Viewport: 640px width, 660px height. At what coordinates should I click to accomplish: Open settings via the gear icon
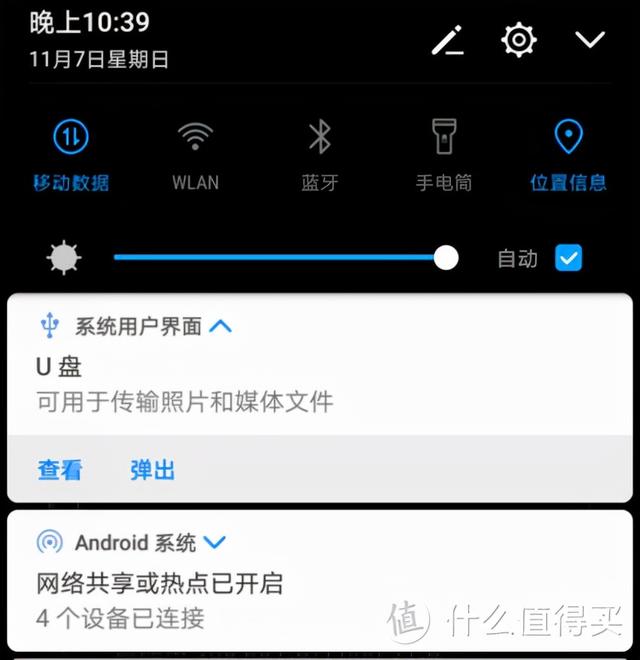(x=519, y=40)
